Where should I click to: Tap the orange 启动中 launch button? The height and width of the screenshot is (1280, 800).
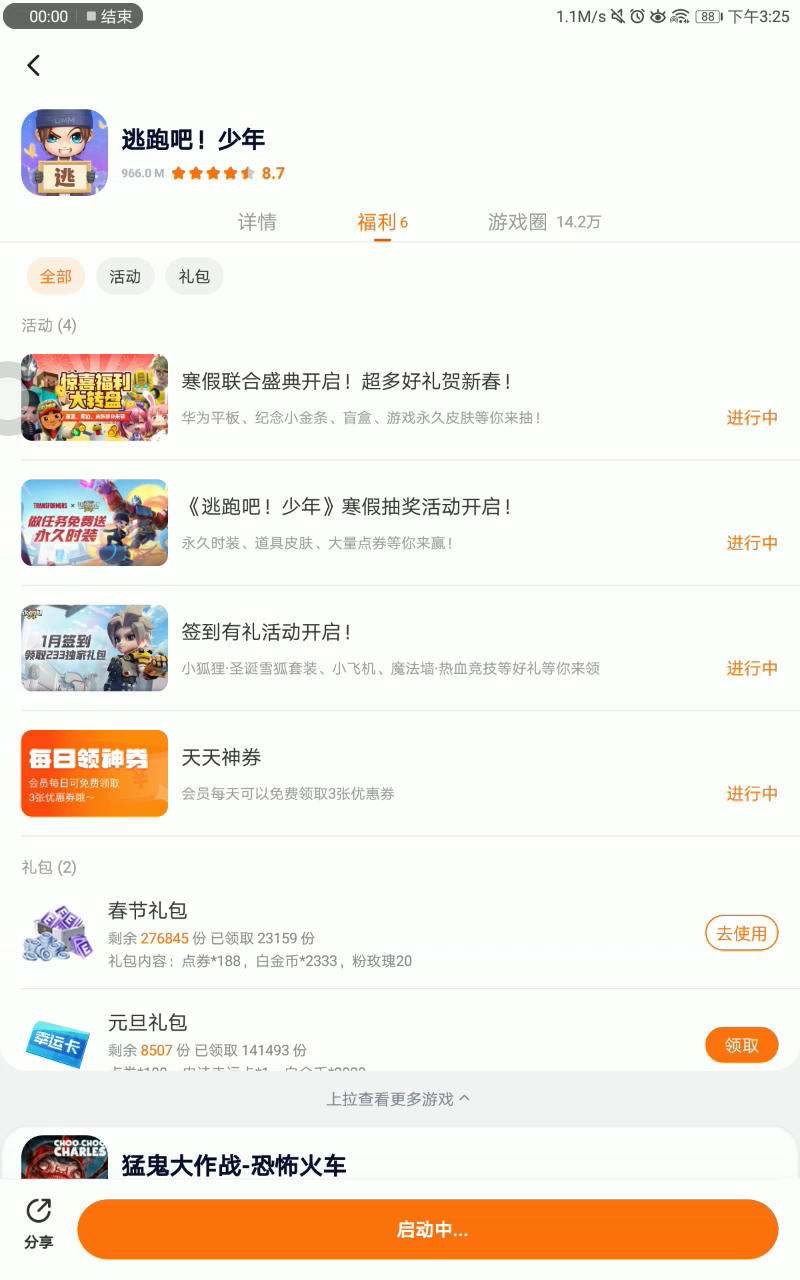pyautogui.click(x=428, y=1229)
